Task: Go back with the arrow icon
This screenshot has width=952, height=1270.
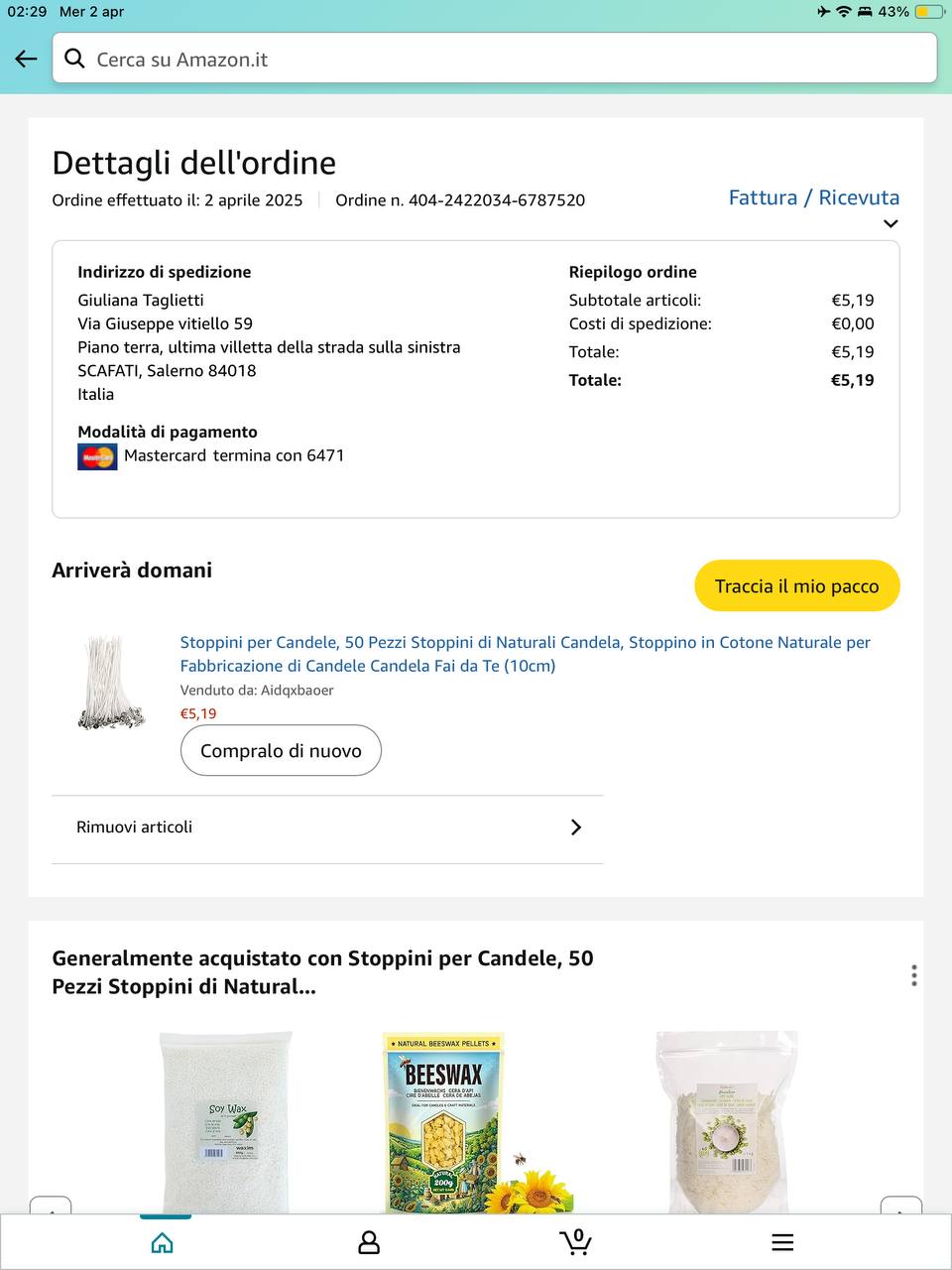Action: [x=27, y=60]
